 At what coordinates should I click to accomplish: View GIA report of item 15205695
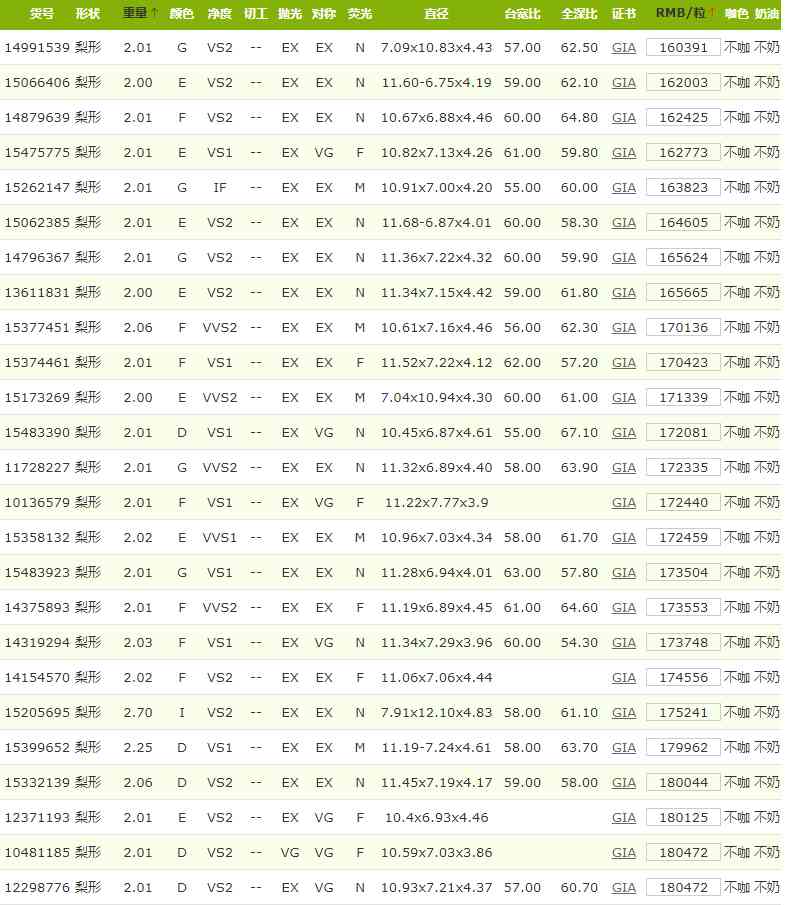(623, 712)
